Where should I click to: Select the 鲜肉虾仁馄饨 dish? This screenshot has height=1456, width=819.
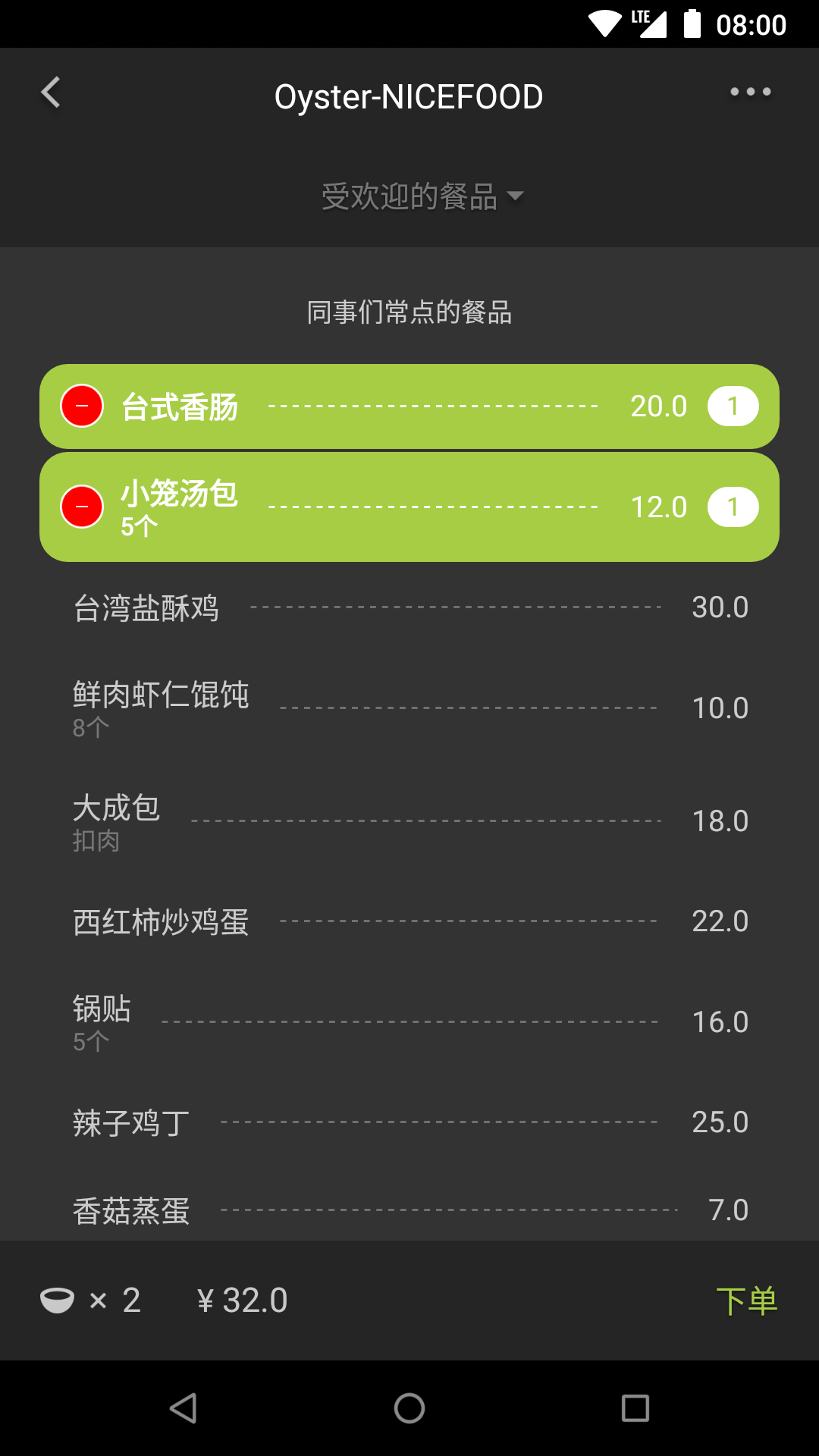(x=409, y=707)
